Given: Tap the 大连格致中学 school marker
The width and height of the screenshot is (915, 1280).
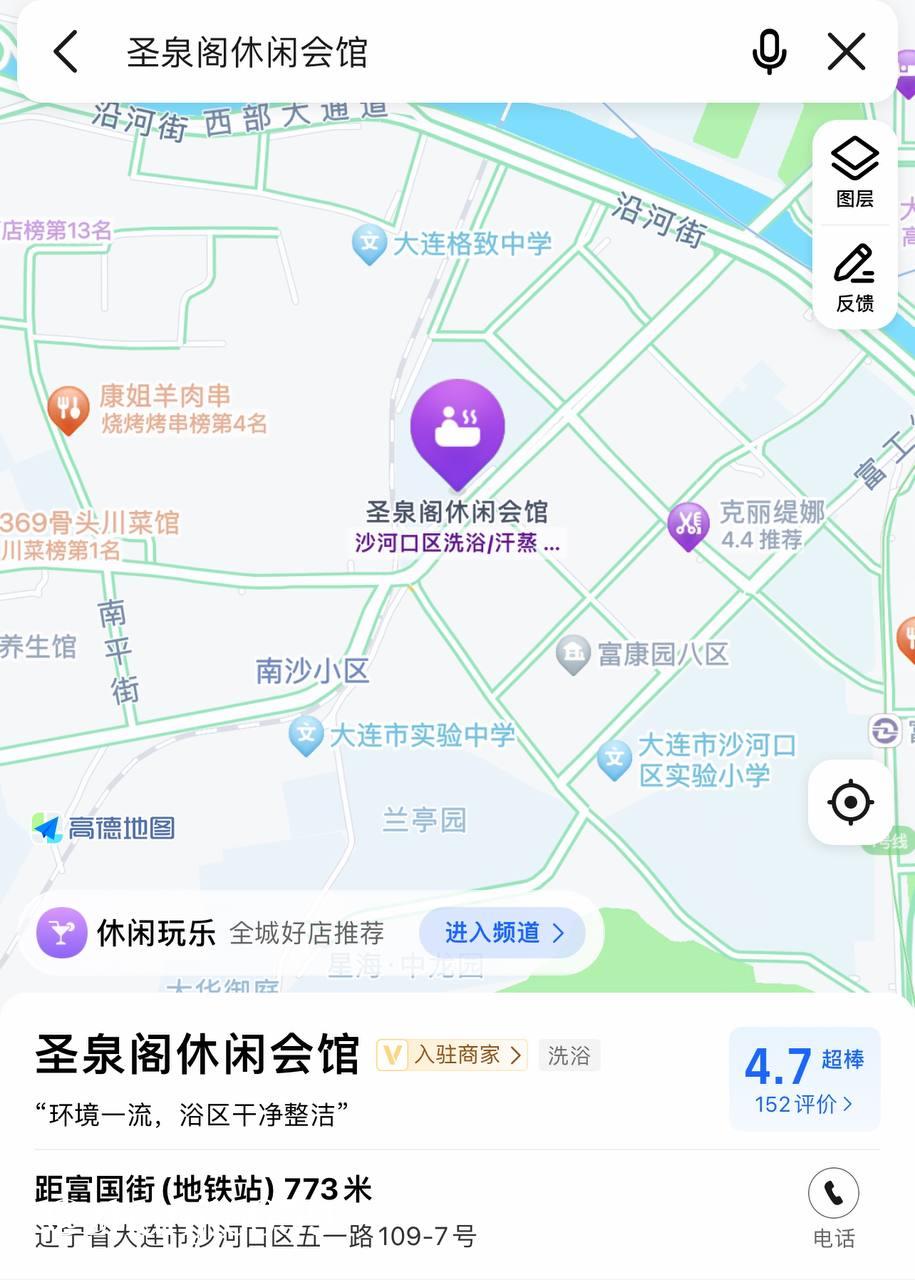Looking at the screenshot, I should [369, 243].
